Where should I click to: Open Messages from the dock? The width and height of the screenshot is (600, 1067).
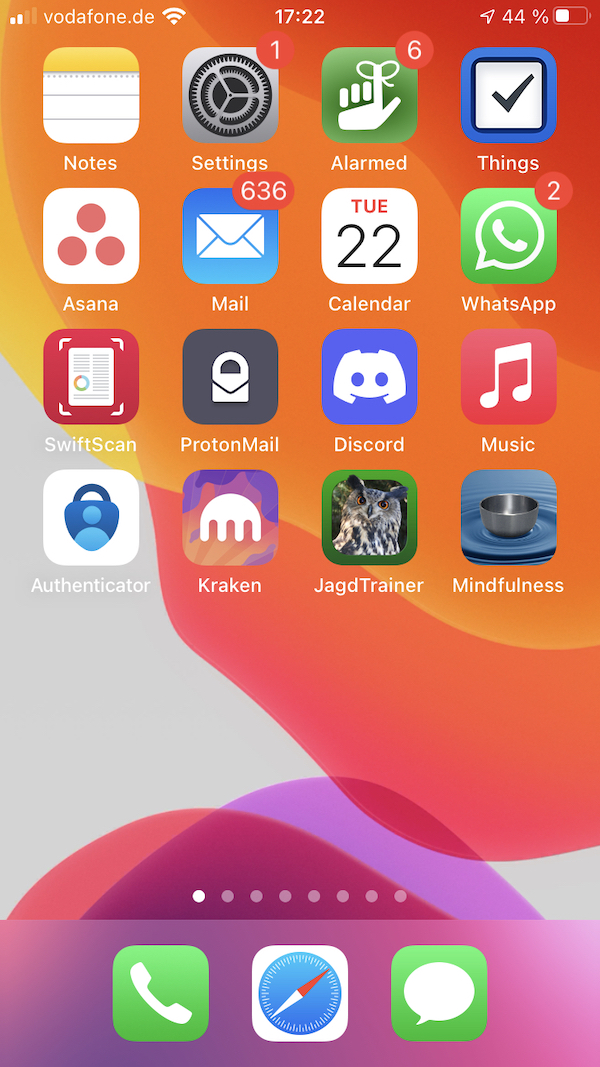439,993
